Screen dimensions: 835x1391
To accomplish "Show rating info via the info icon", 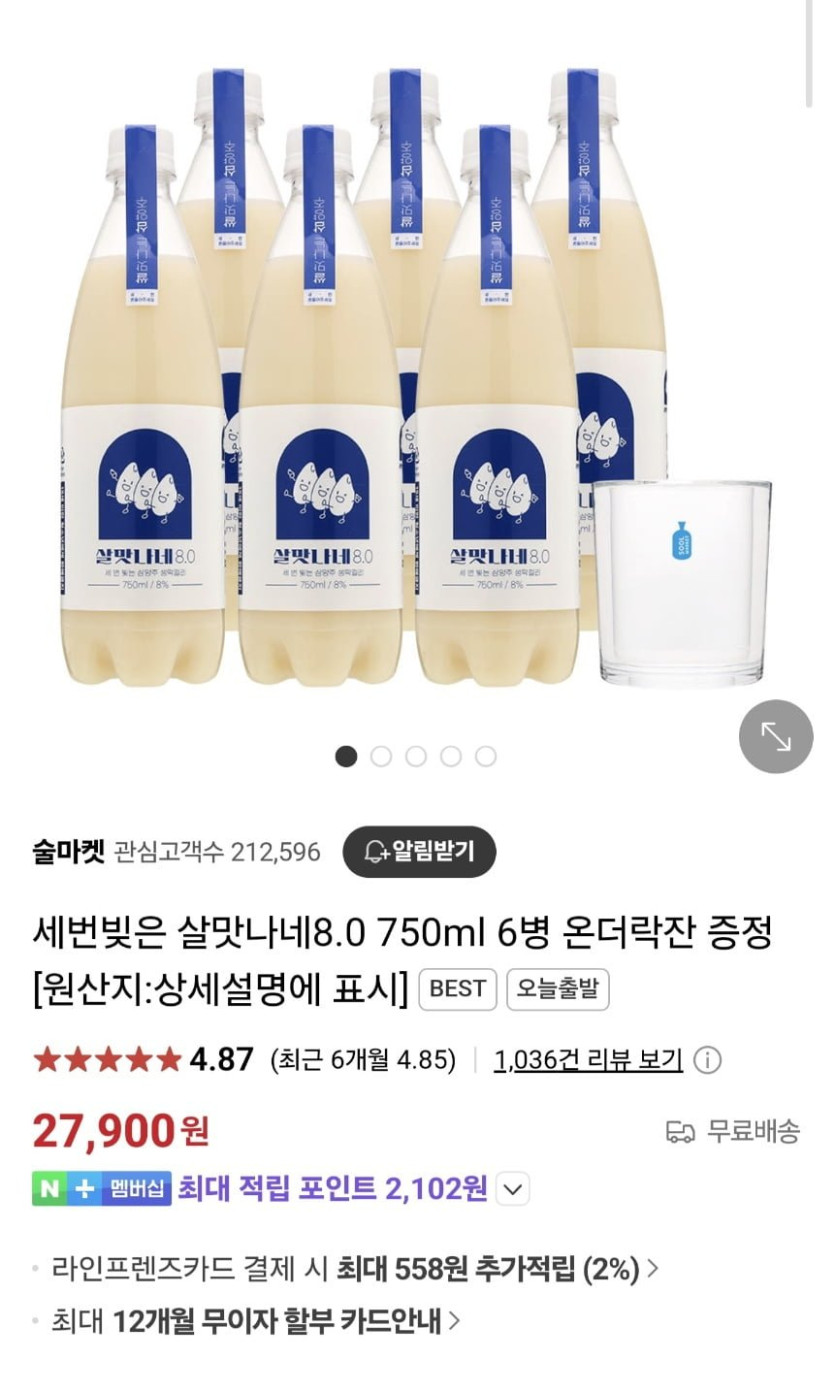I will (707, 1060).
